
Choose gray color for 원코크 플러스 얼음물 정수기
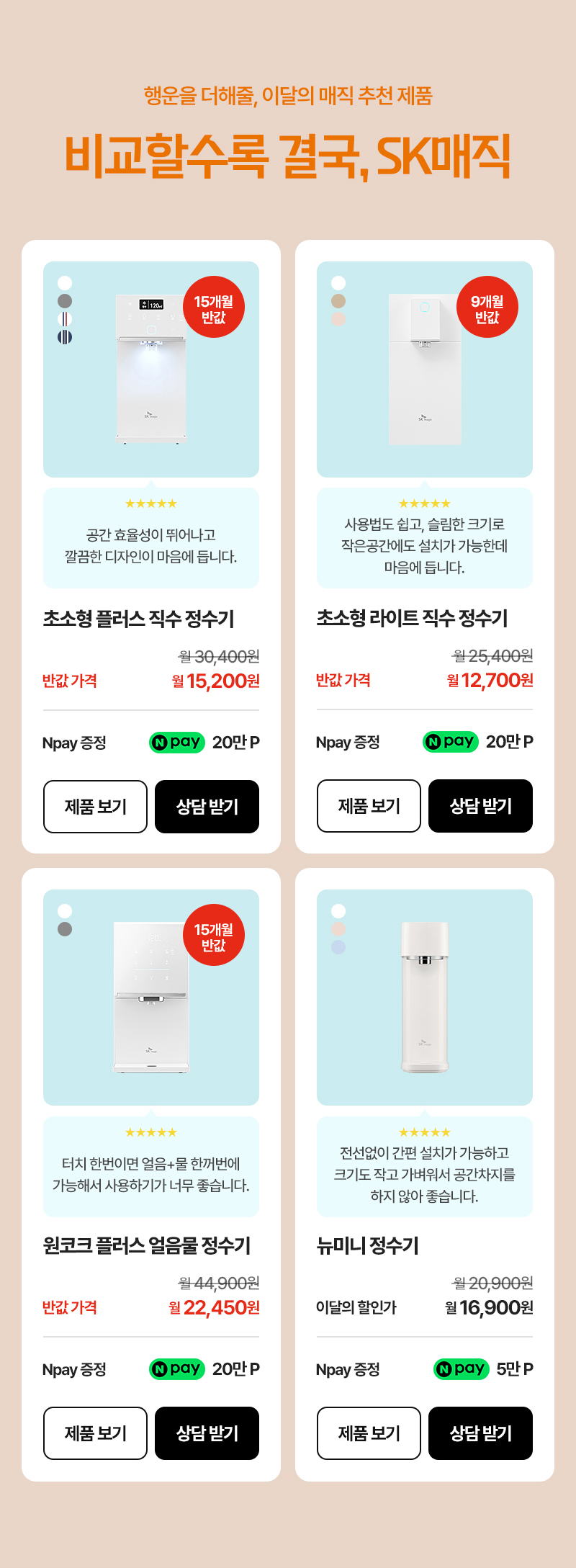click(65, 929)
